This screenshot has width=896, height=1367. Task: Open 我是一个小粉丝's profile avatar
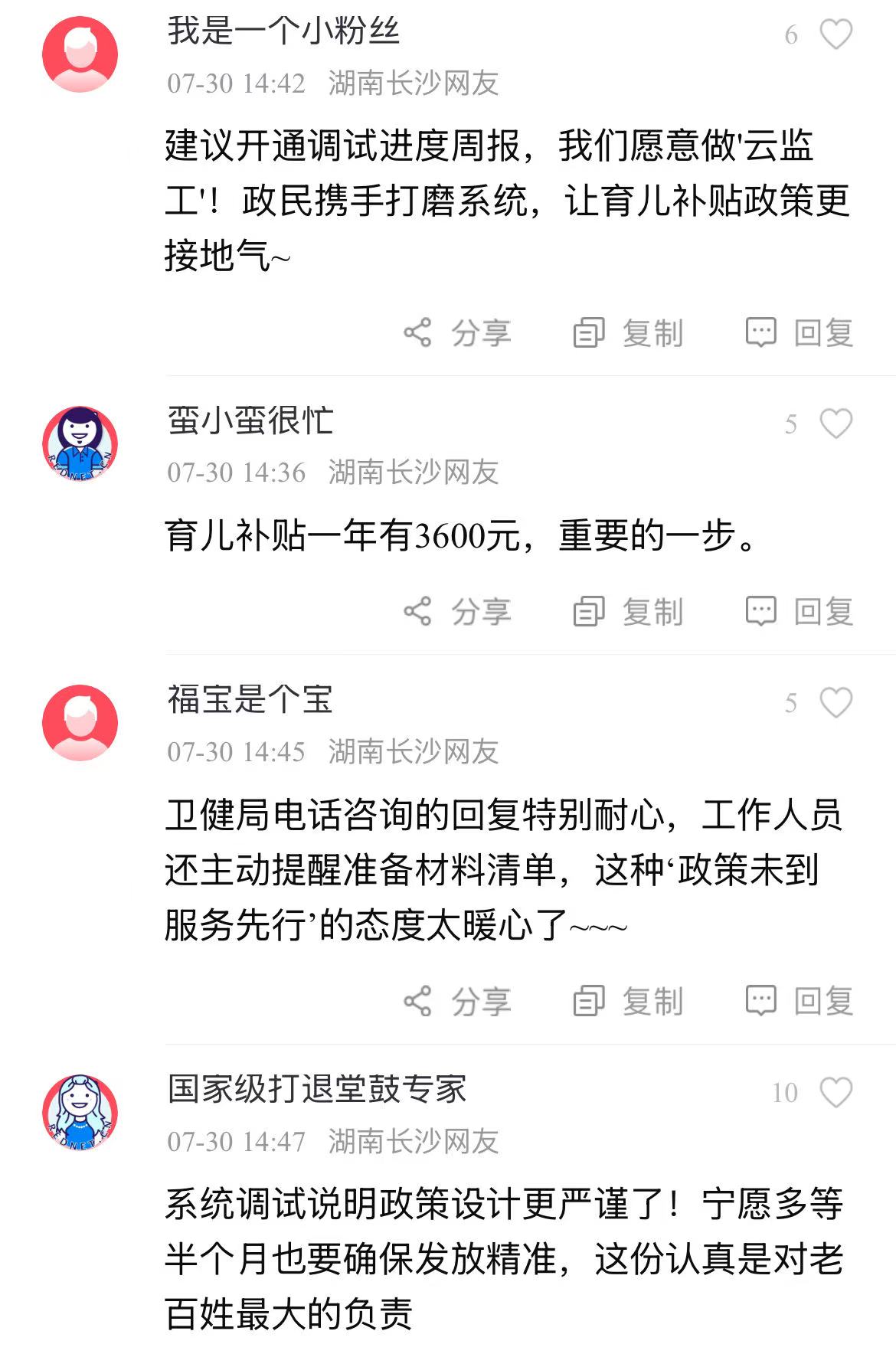coord(80,54)
